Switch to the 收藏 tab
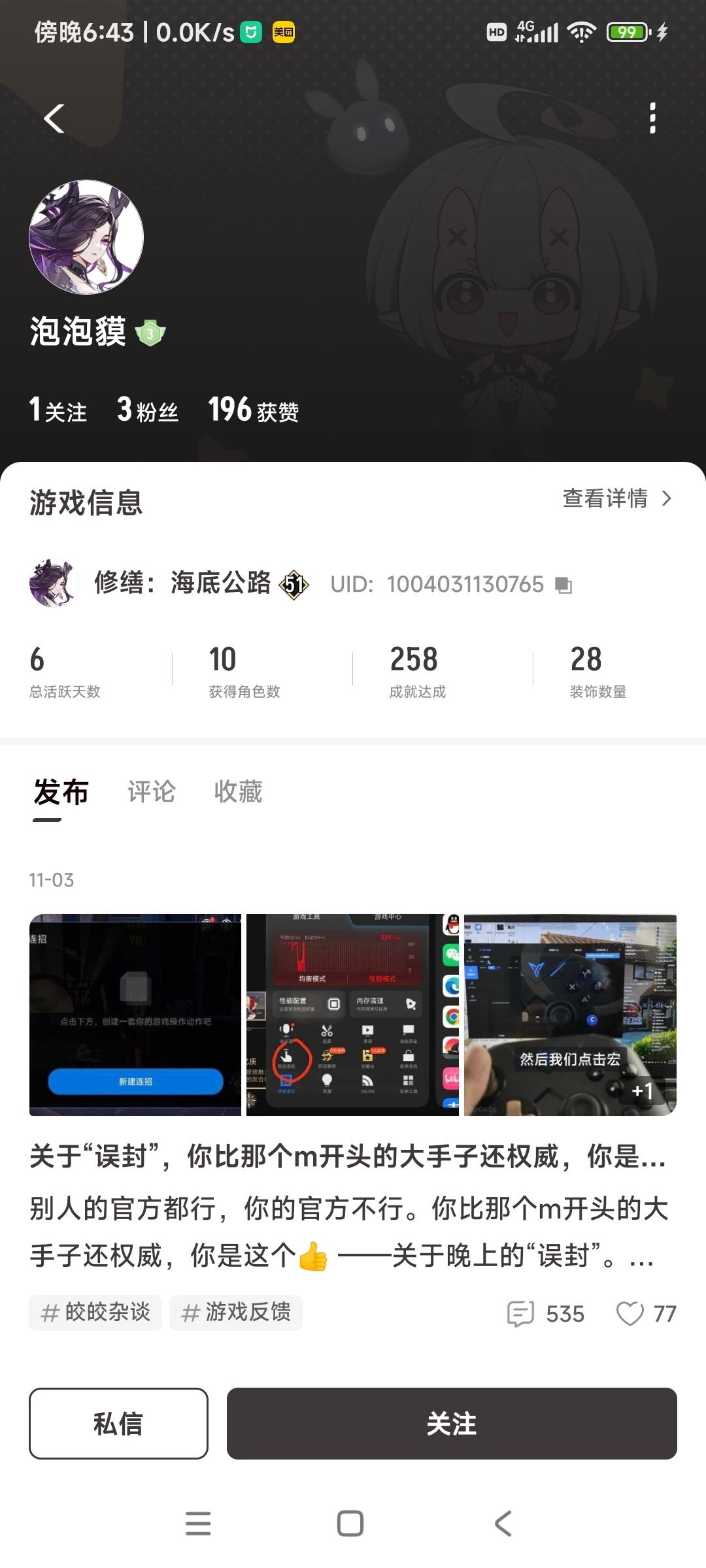This screenshot has width=706, height=1568. click(x=238, y=792)
